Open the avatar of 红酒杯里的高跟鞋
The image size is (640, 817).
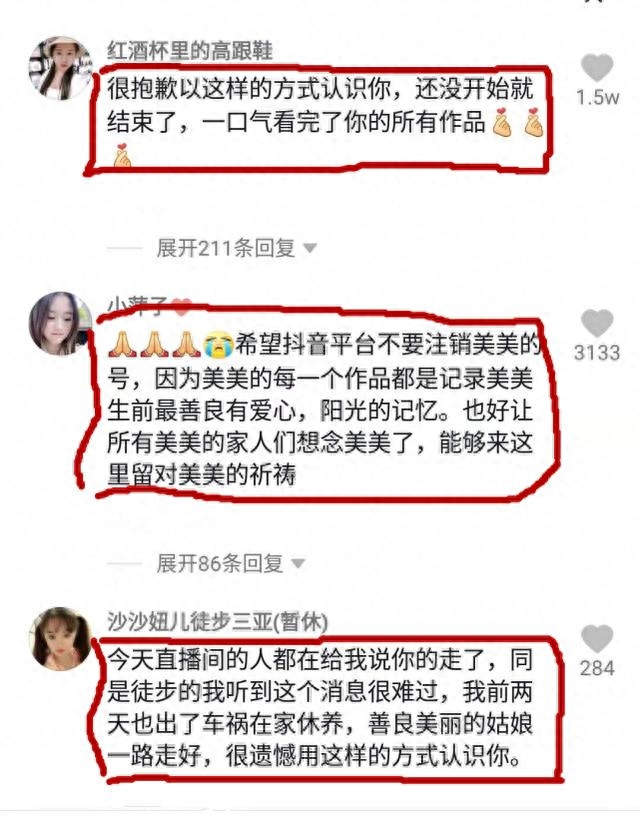tap(61, 68)
